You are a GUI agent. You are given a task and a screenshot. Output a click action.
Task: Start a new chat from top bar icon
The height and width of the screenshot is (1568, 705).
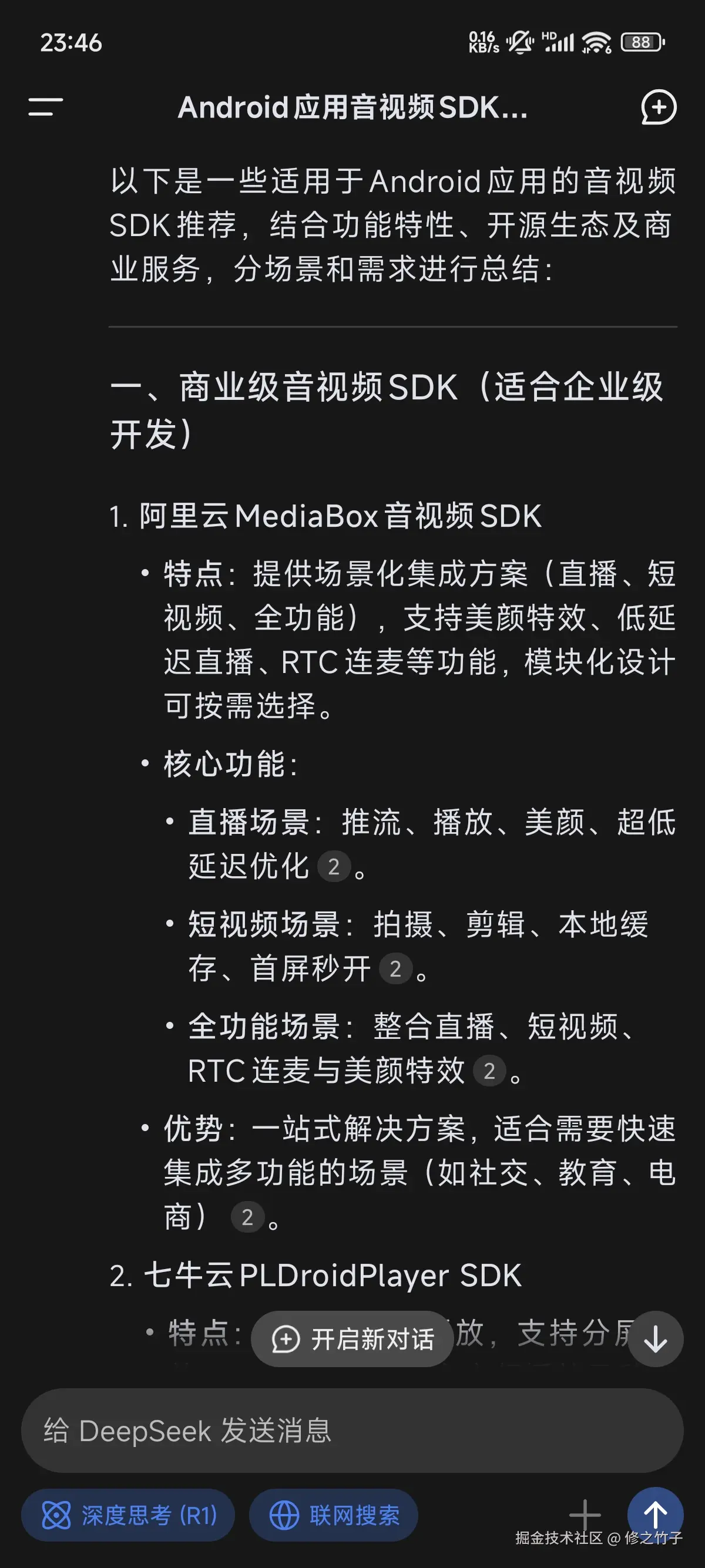(658, 107)
